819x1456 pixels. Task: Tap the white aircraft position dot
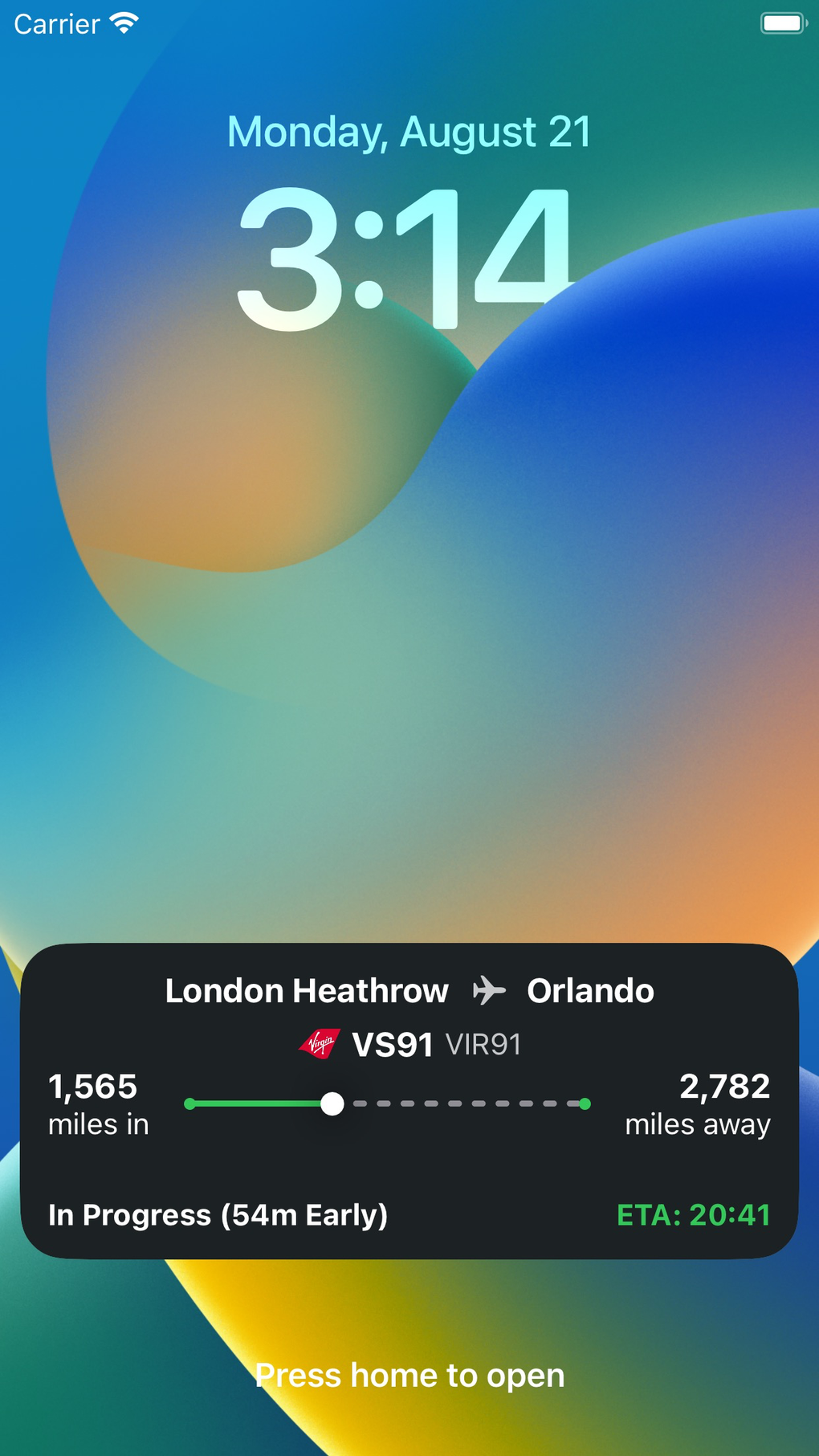pos(334,1103)
